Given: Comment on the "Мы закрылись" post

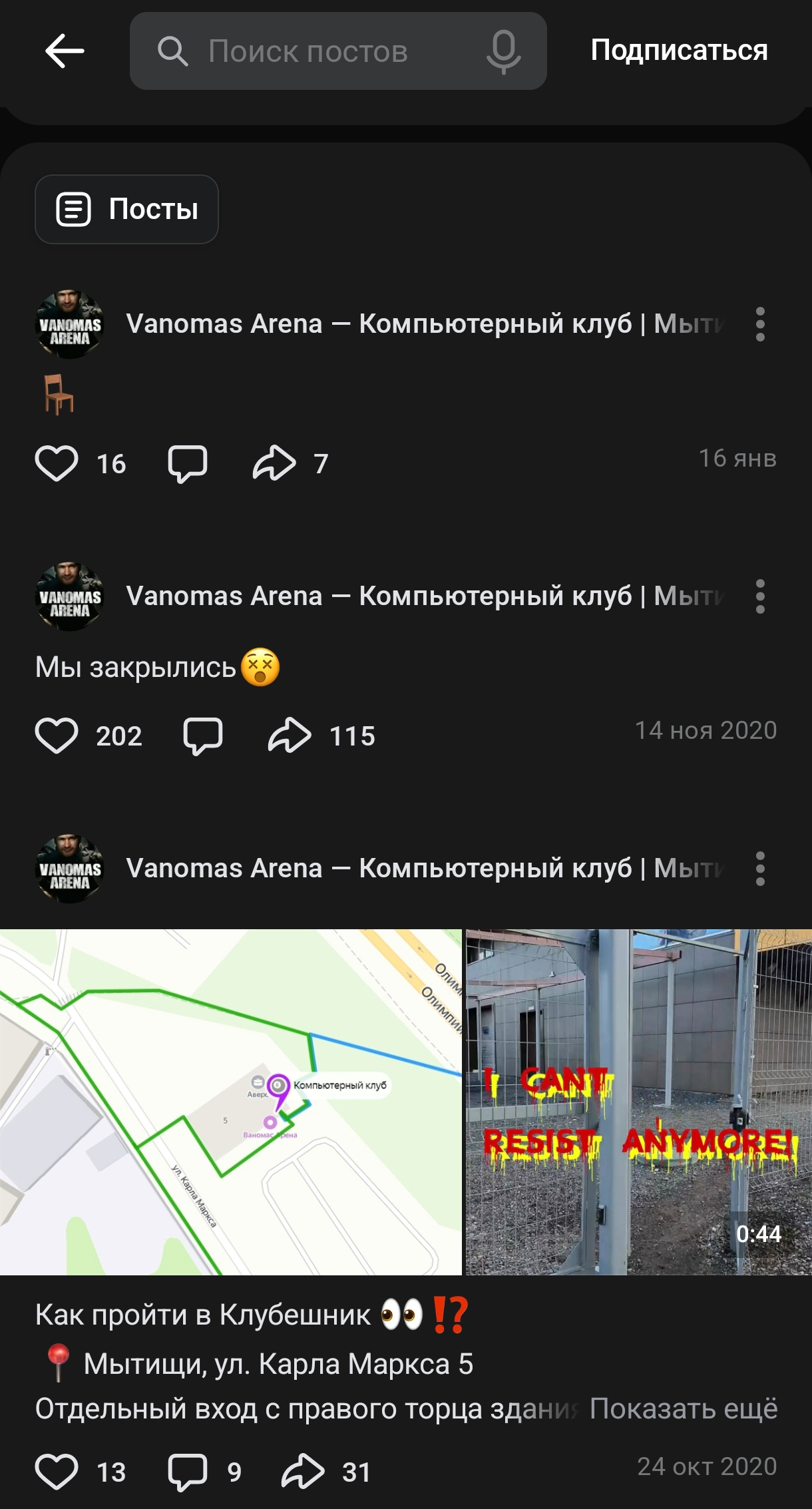Looking at the screenshot, I should coord(203,736).
